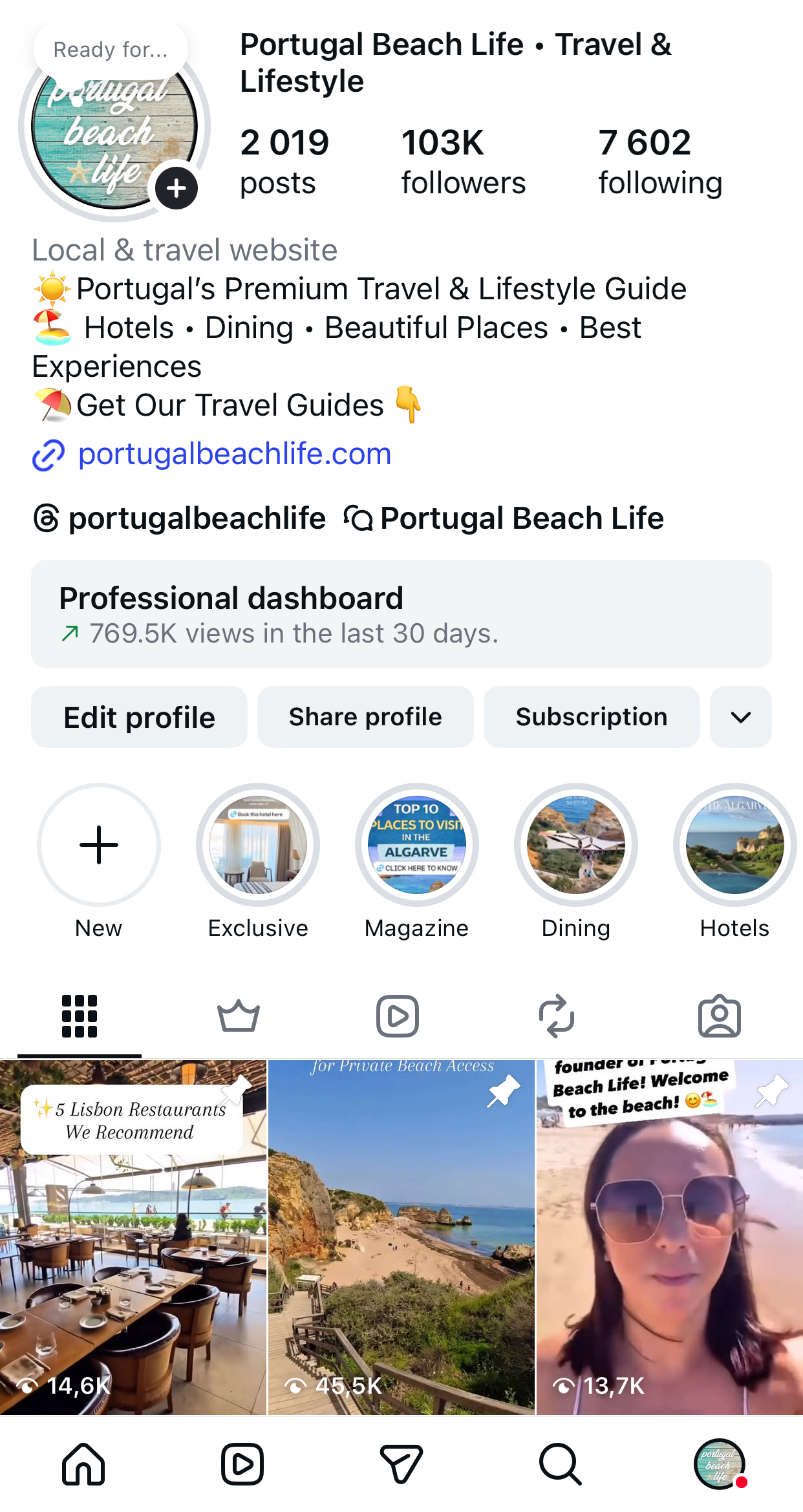View the Magazine highlight
This screenshot has height=1512, width=803.
coord(417,846)
